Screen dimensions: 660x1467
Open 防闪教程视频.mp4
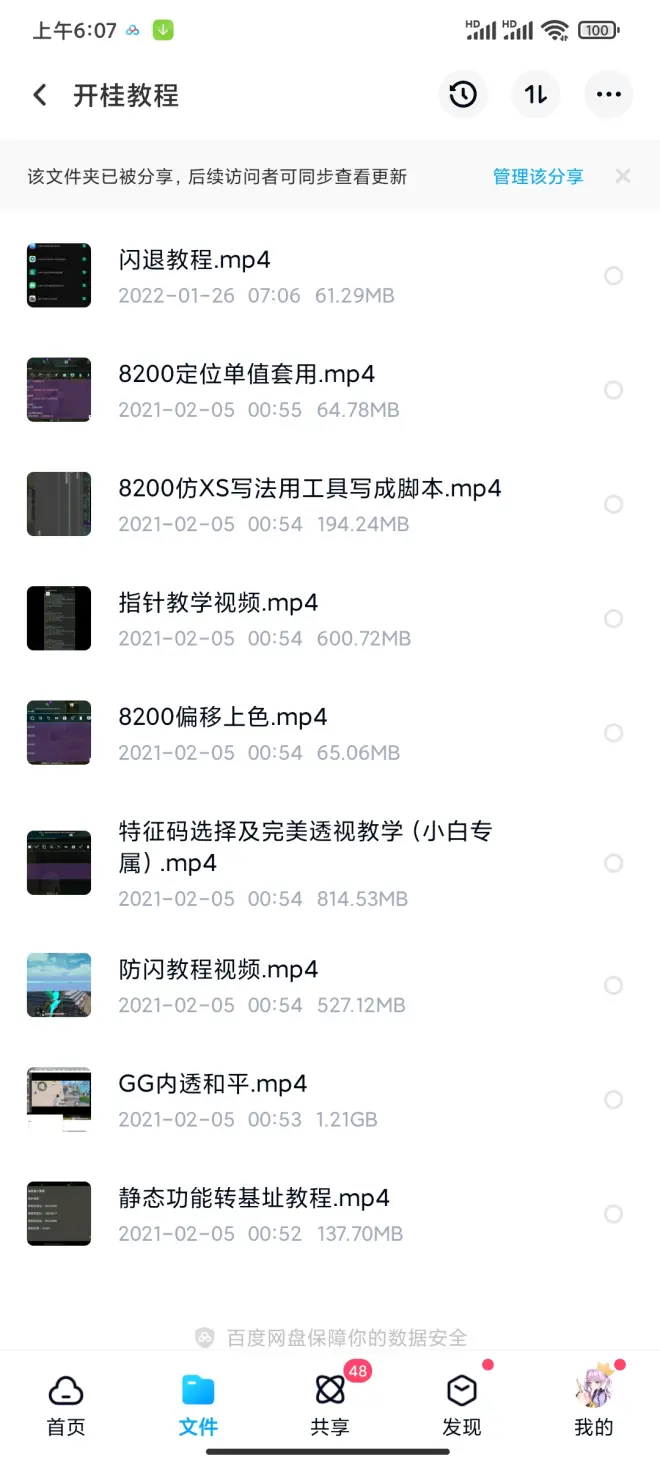[x=218, y=969]
